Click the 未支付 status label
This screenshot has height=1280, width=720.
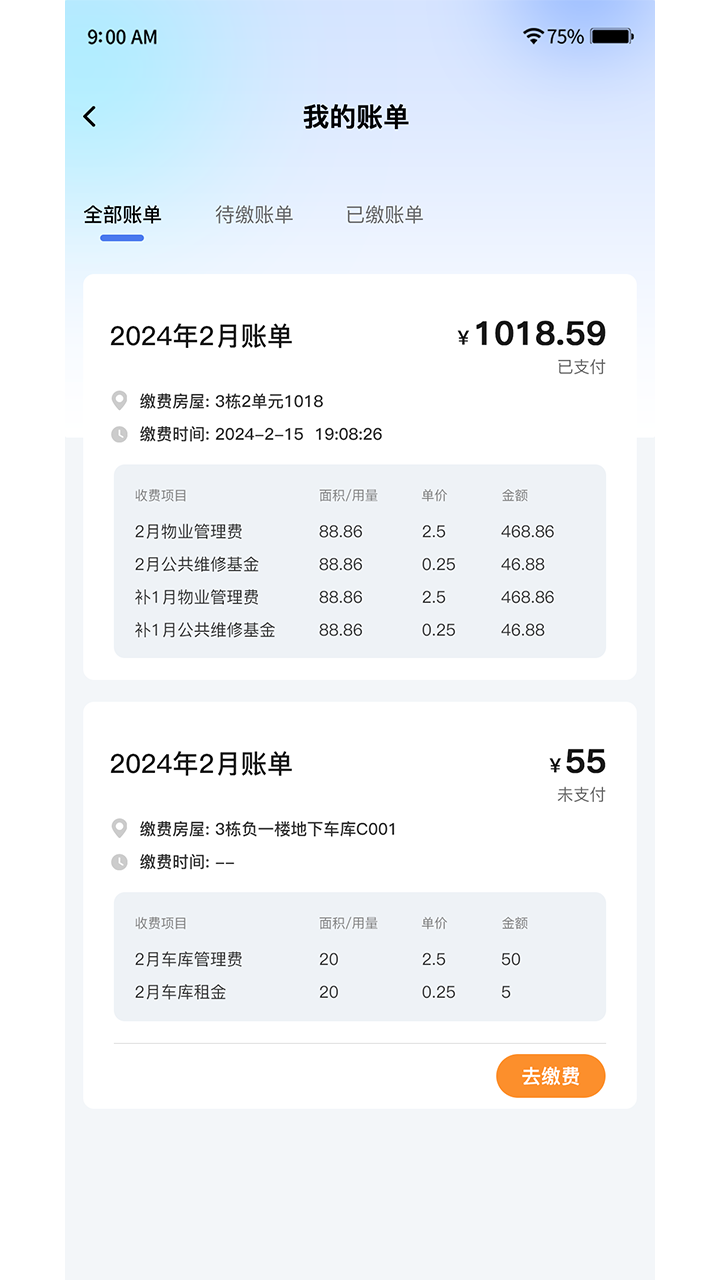pyautogui.click(x=580, y=794)
